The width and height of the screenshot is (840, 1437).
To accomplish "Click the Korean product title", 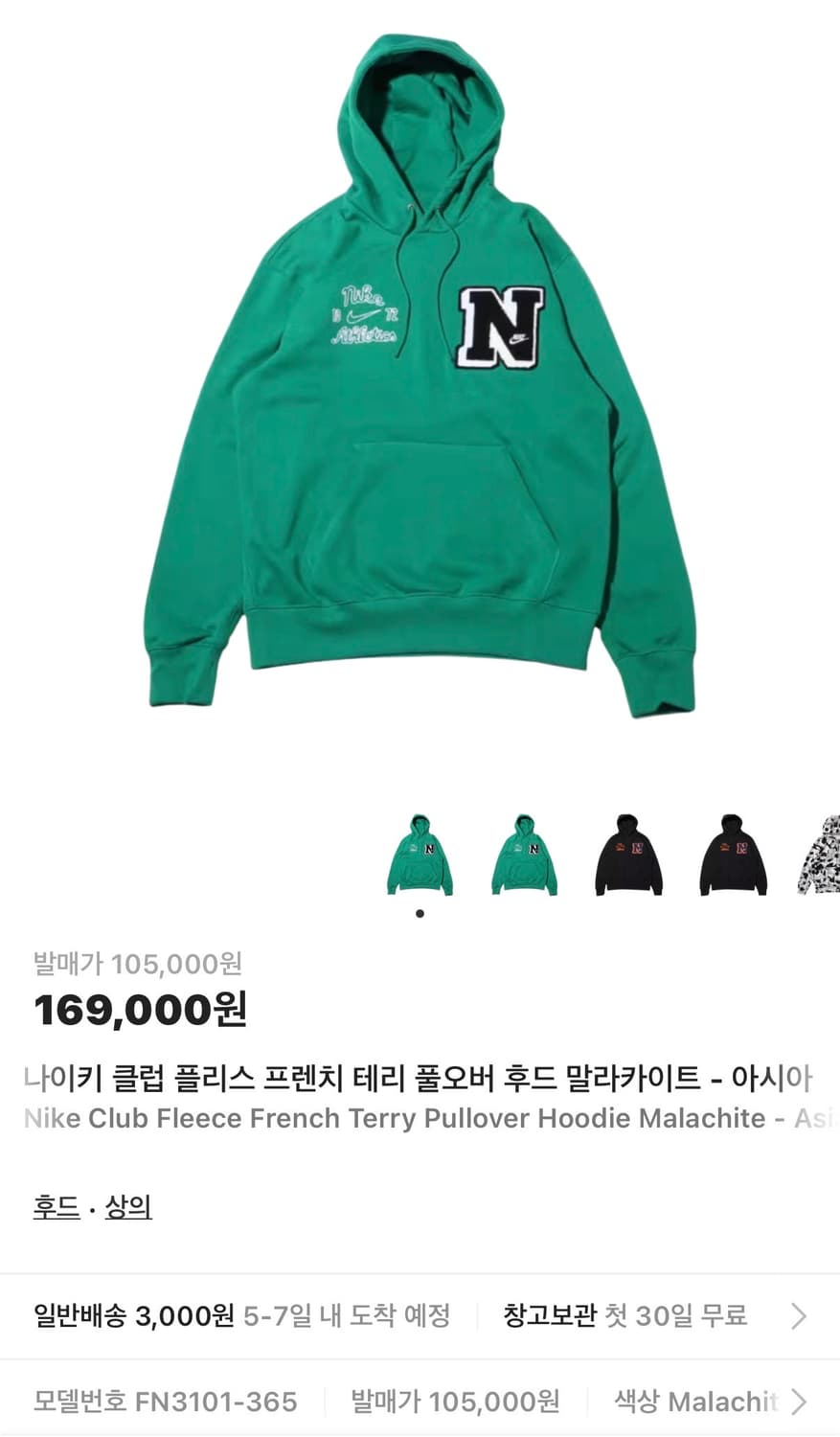I will (419, 1078).
